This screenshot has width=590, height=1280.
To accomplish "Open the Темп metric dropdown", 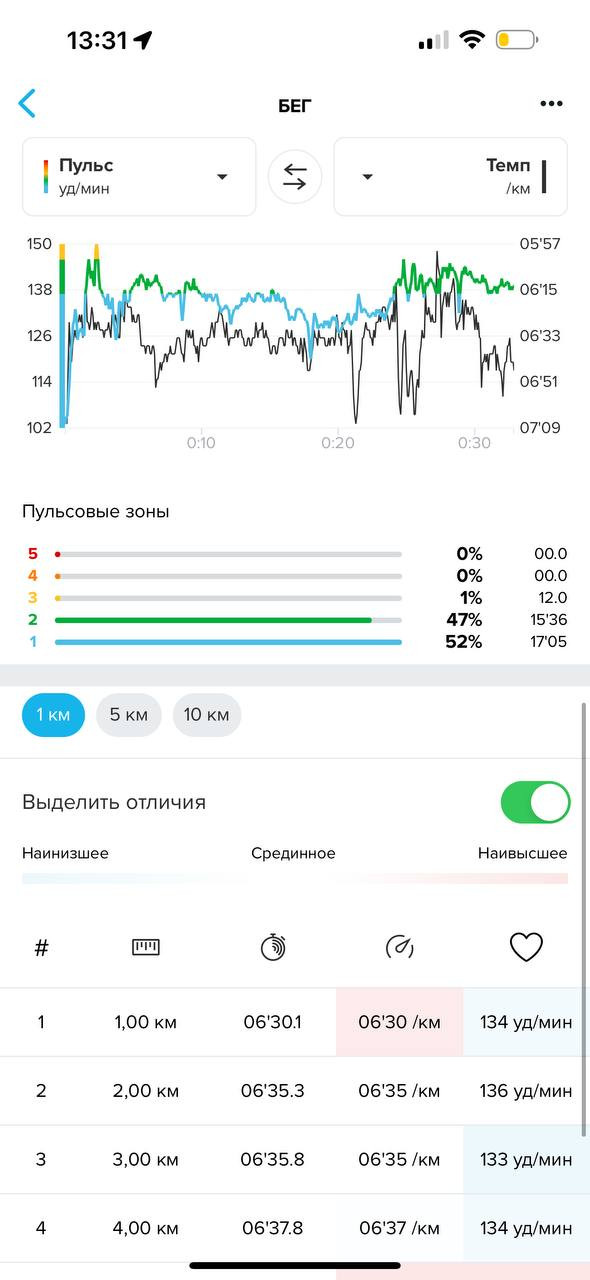I will 450,177.
